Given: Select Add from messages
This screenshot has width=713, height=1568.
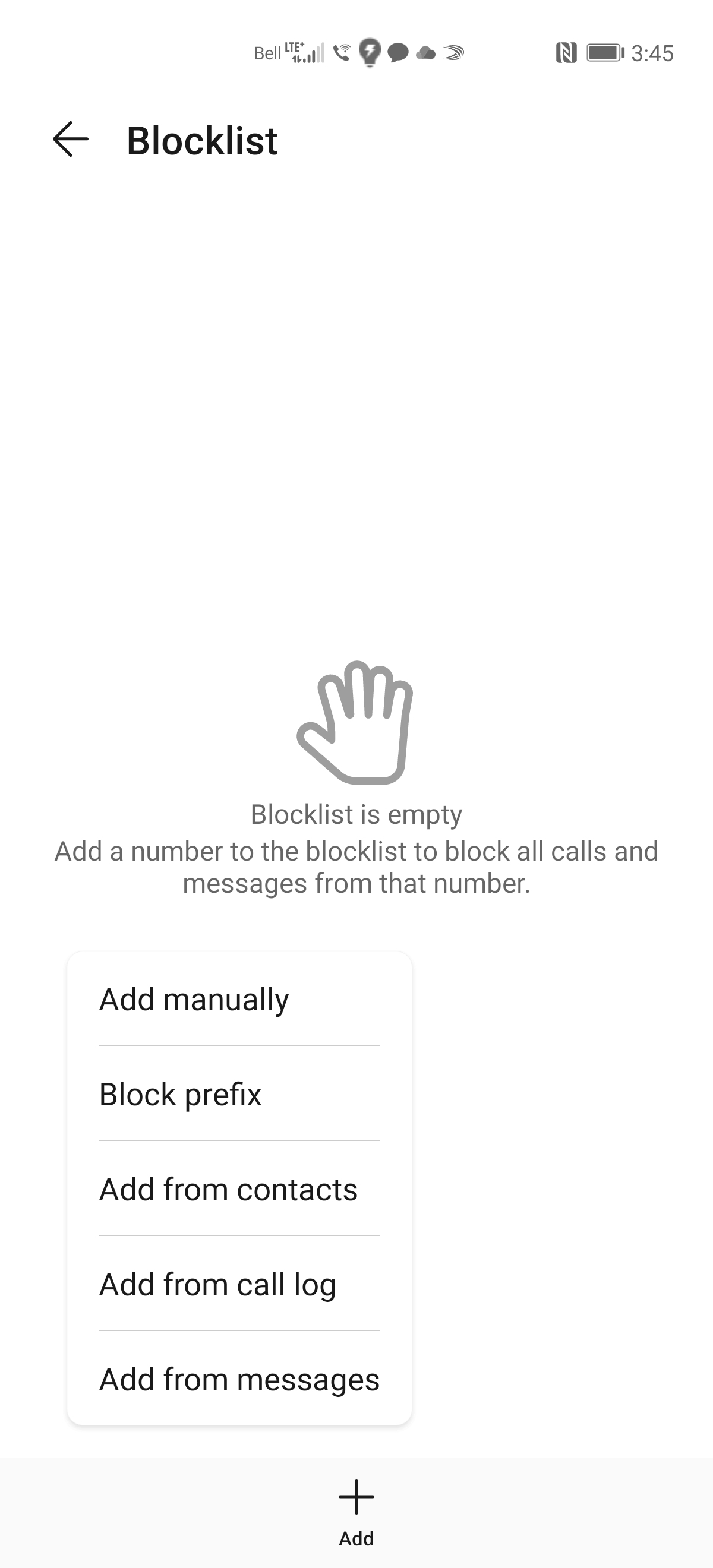Looking at the screenshot, I should coord(239,1379).
